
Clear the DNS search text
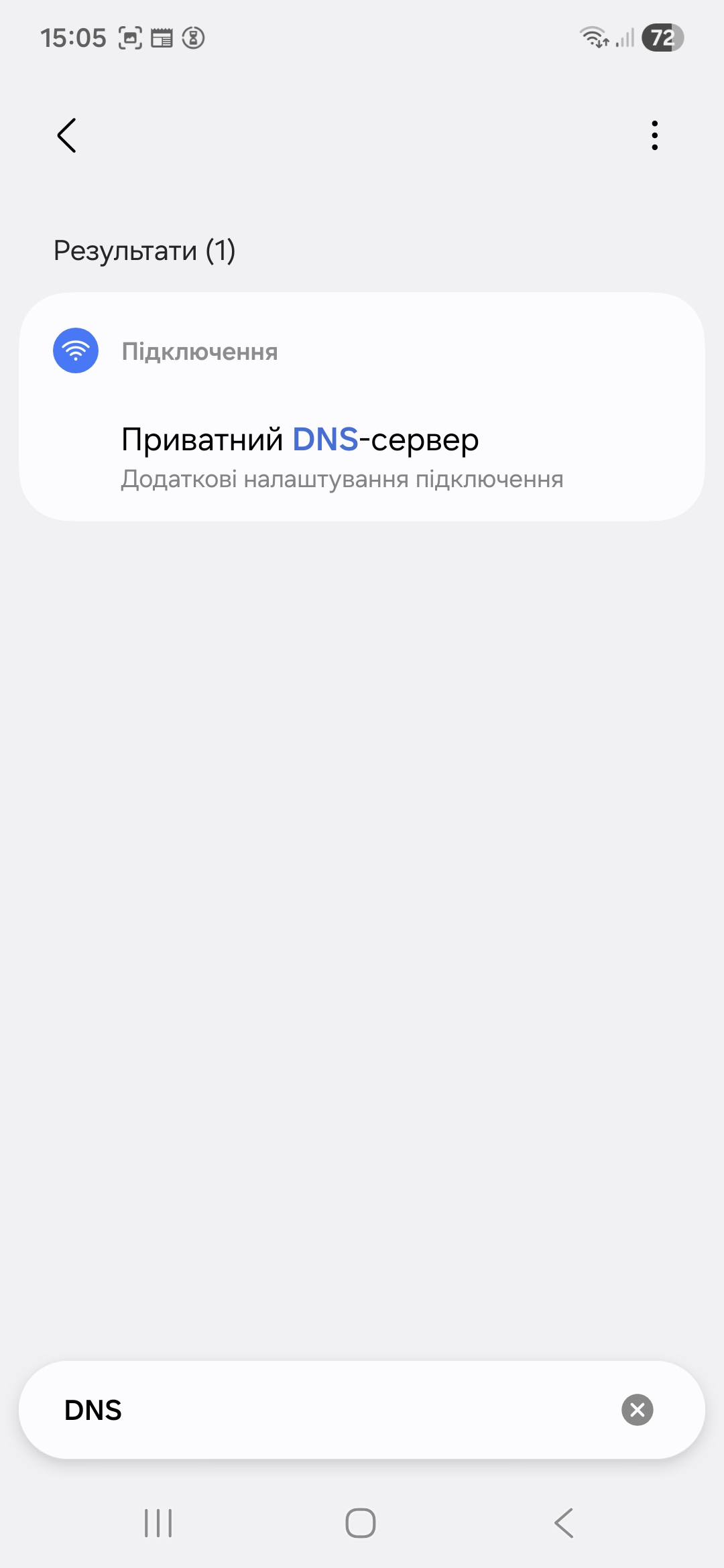(x=637, y=1410)
